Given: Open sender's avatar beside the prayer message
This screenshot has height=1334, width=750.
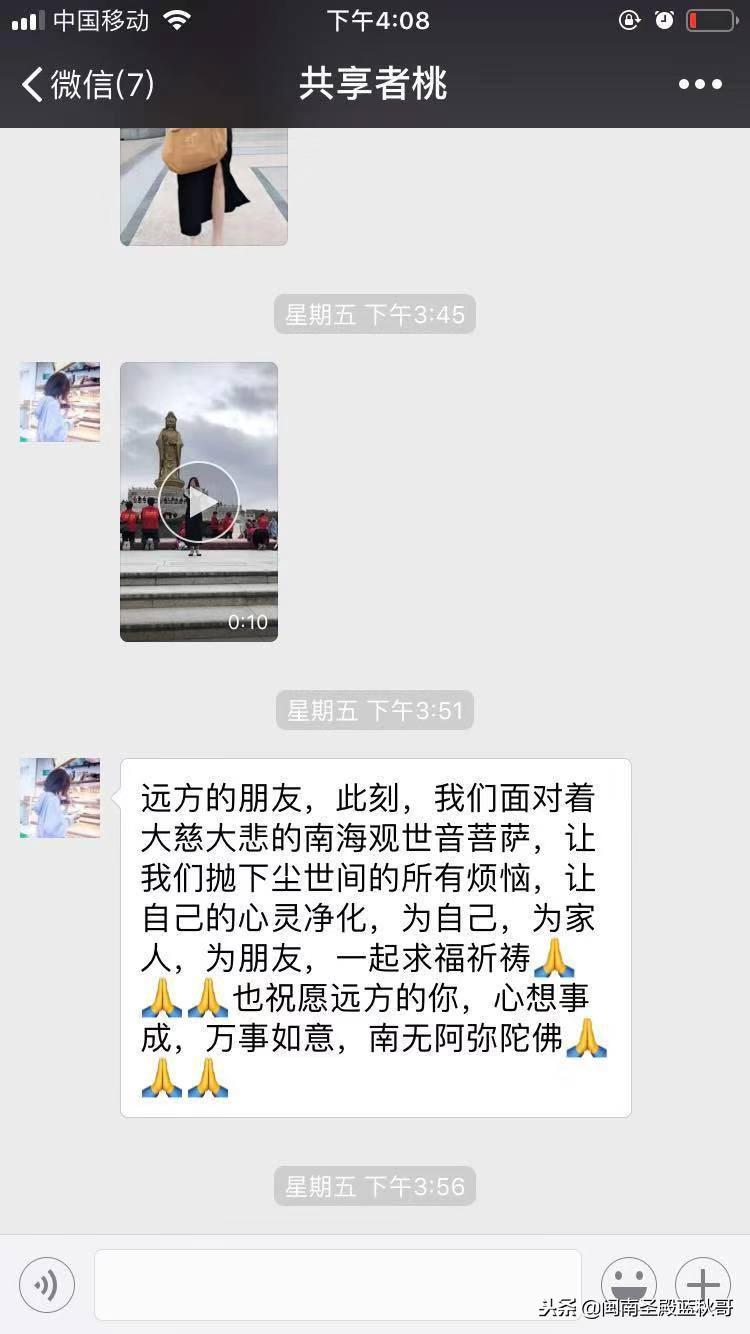Looking at the screenshot, I should [60, 798].
